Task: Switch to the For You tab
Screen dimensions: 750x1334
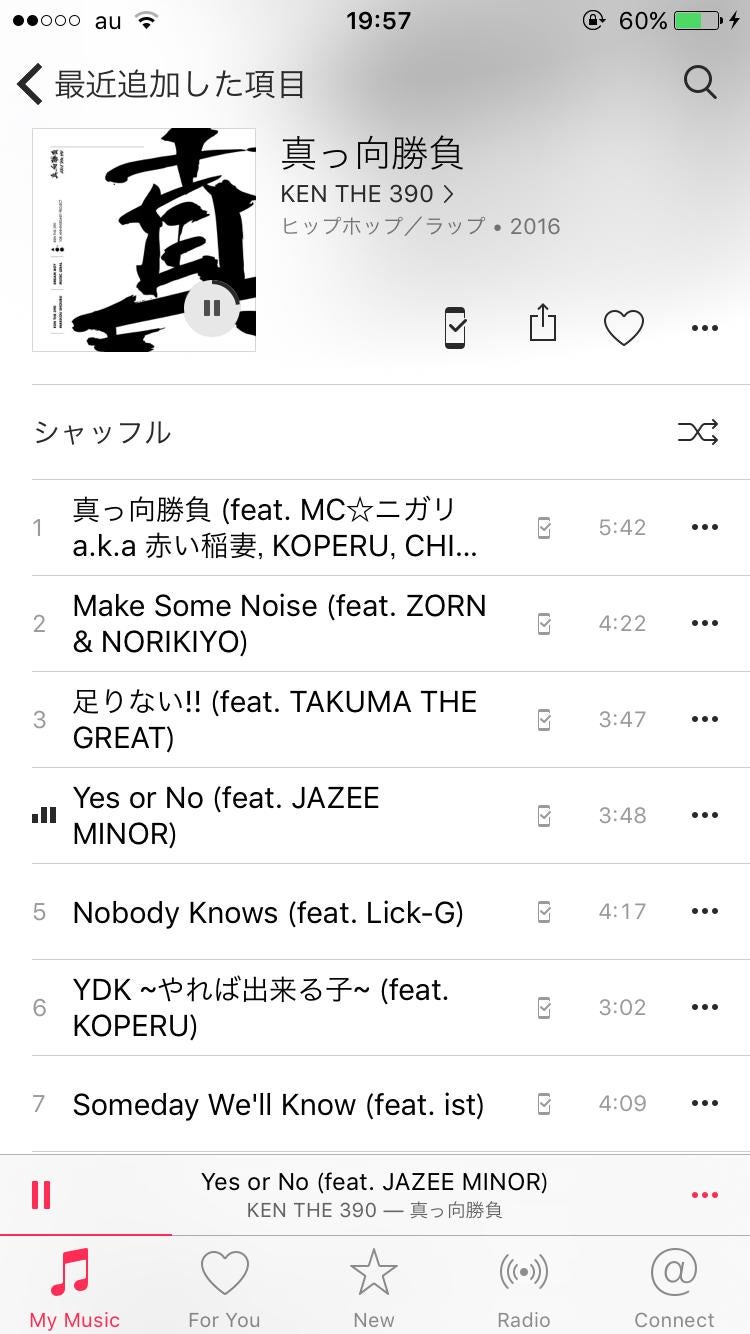Action: 224,1287
